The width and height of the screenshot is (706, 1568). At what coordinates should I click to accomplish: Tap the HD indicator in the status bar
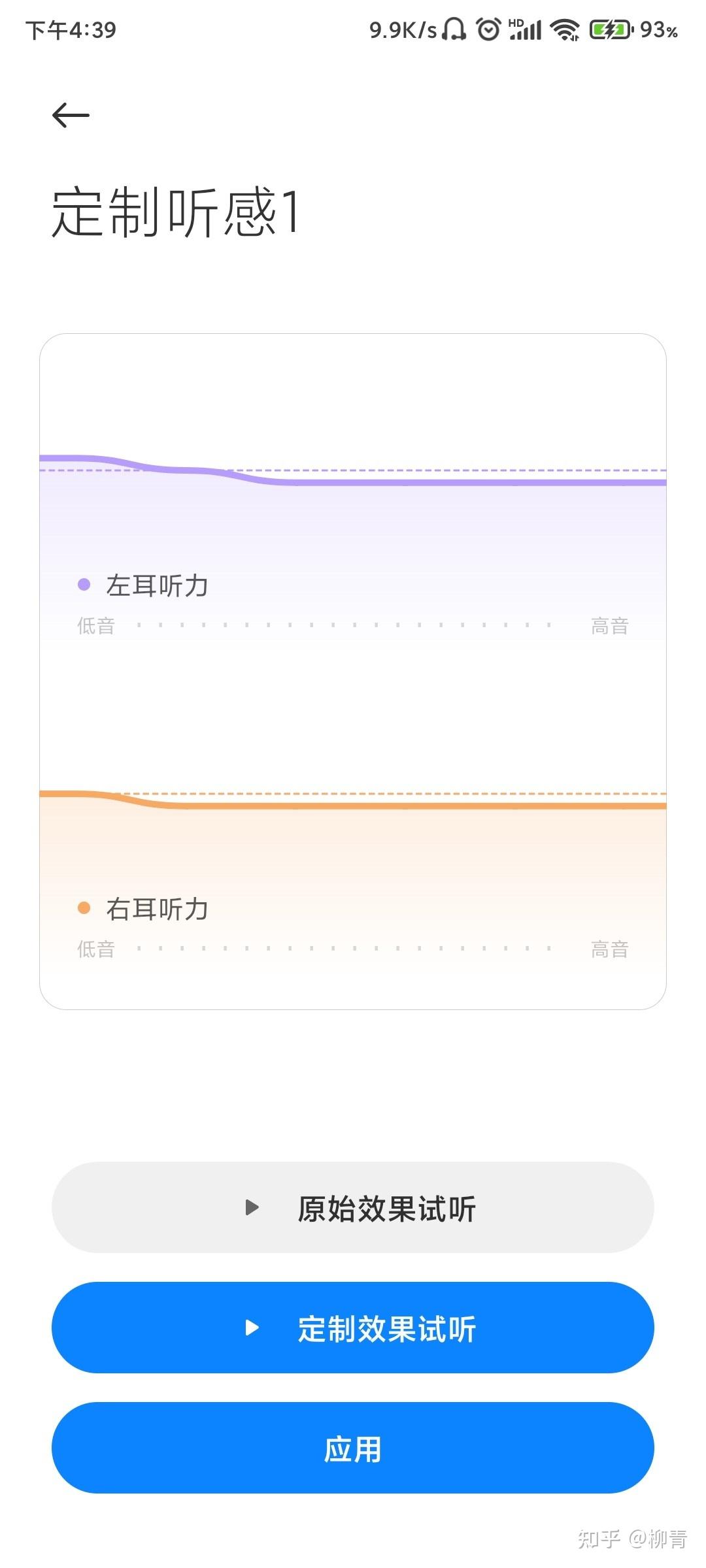coord(516,23)
